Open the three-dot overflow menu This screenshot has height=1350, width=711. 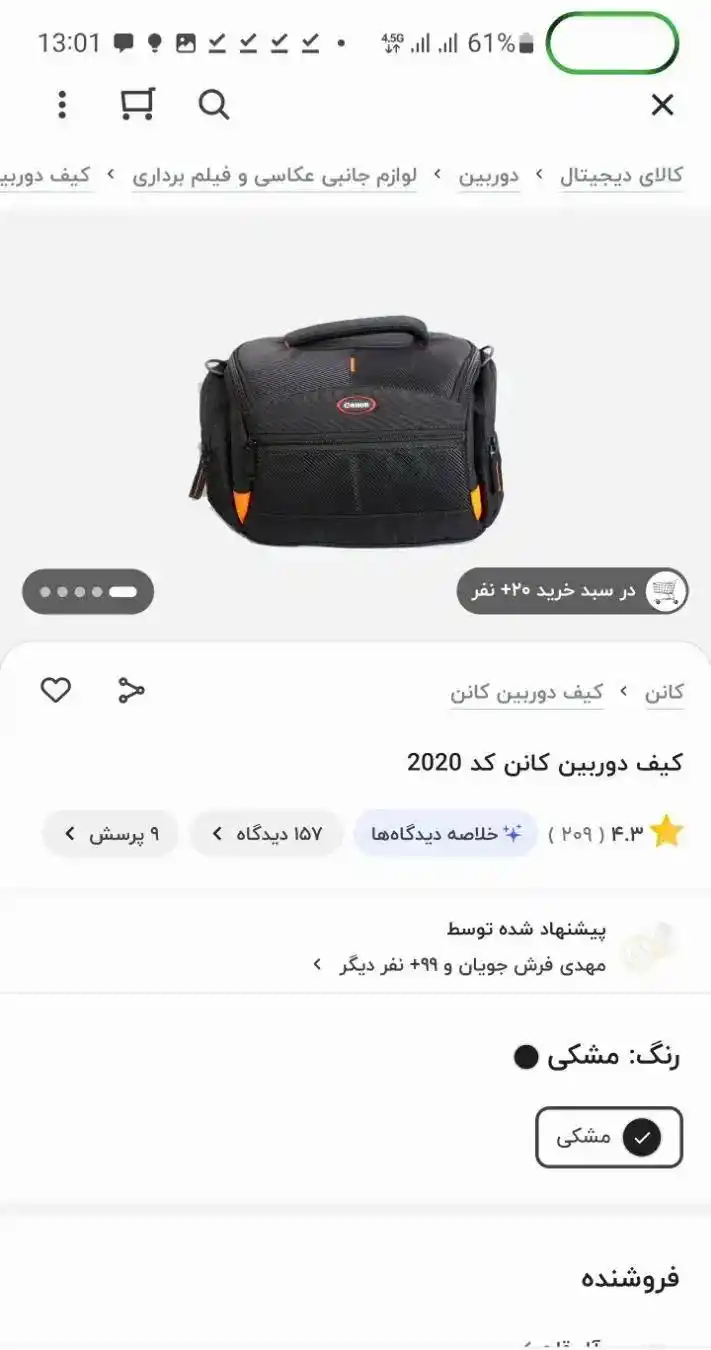[x=62, y=104]
